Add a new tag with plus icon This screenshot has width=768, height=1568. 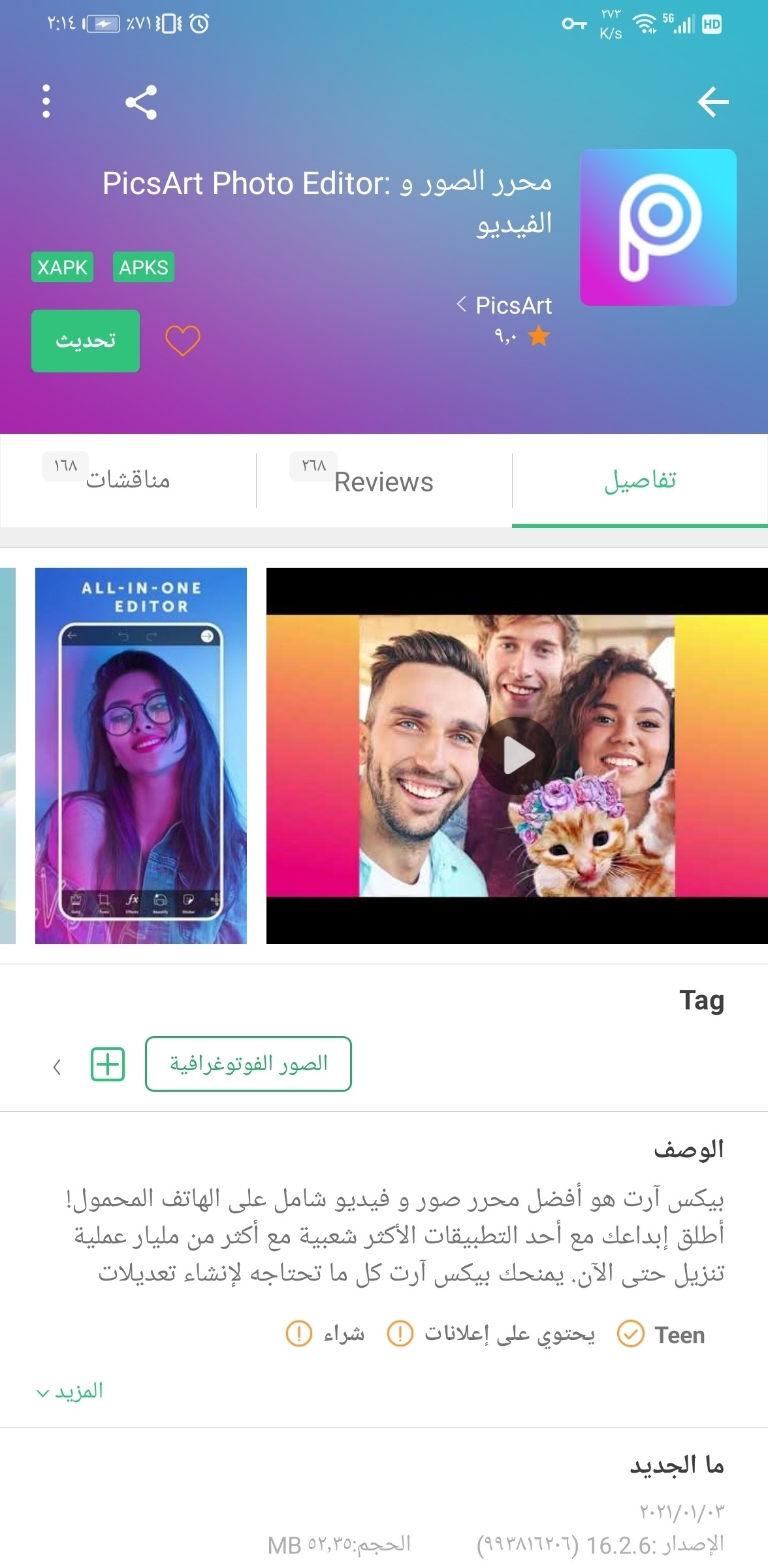coord(107,1064)
